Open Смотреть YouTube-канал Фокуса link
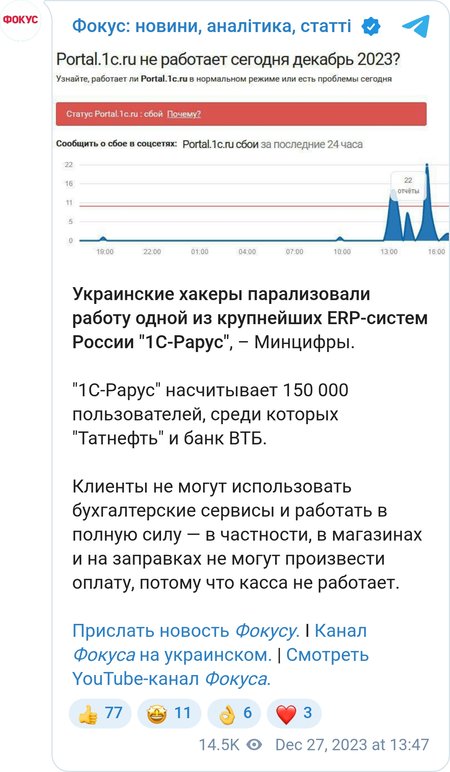This screenshot has height=772, width=450. click(x=221, y=667)
